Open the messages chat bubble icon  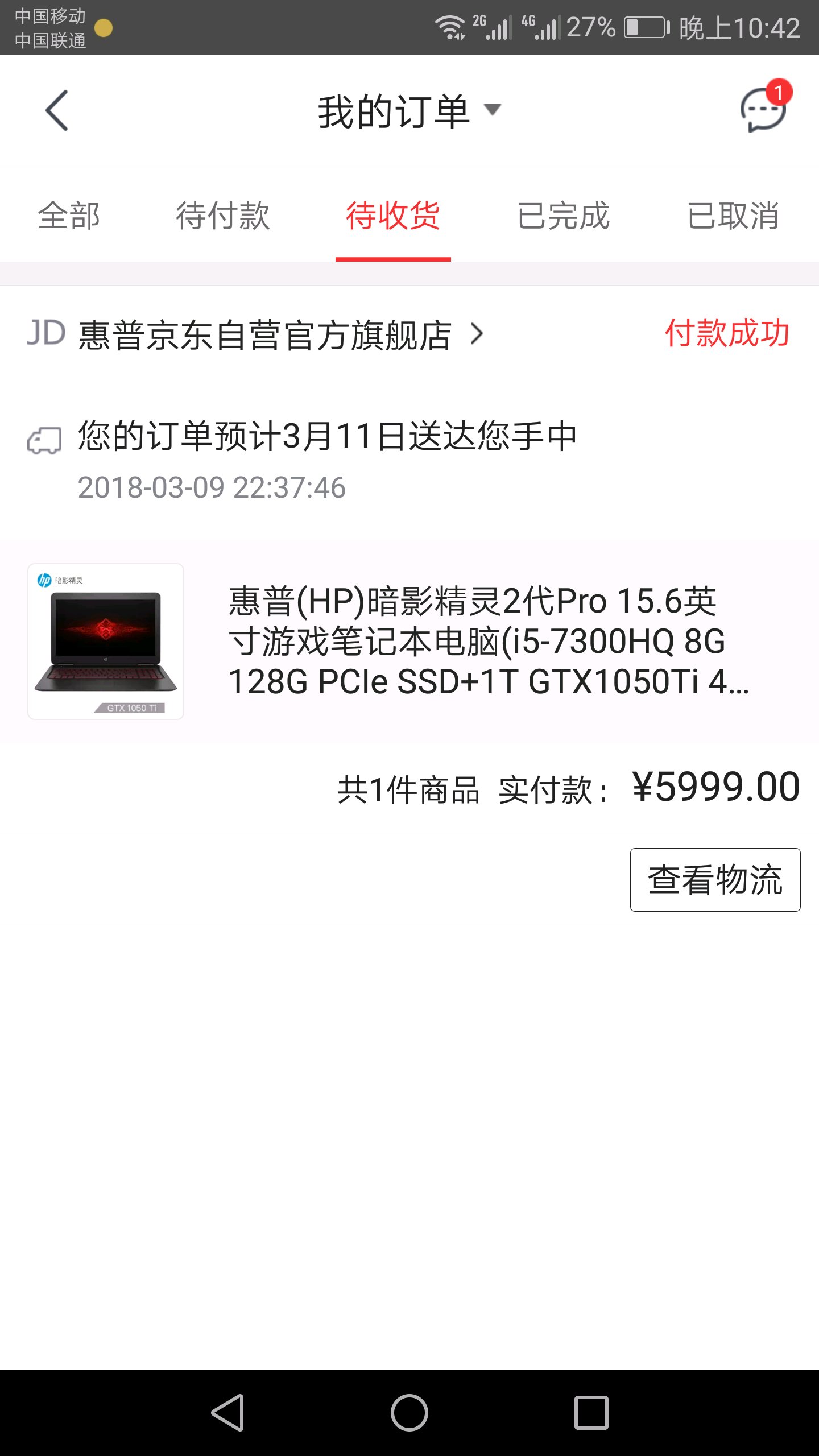pyautogui.click(x=763, y=109)
